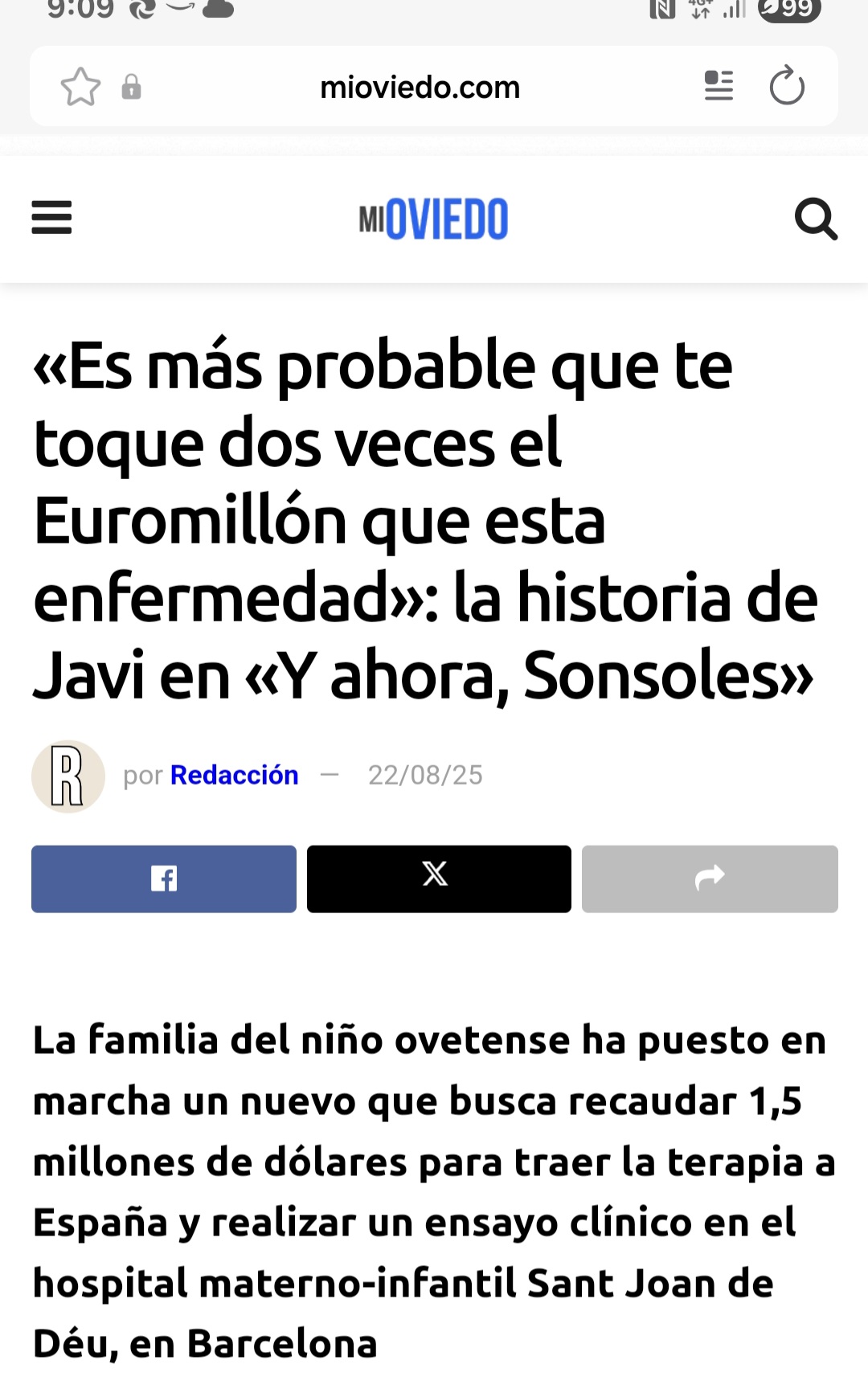Open reader mode view
This screenshot has height=1385, width=868.
tap(719, 86)
